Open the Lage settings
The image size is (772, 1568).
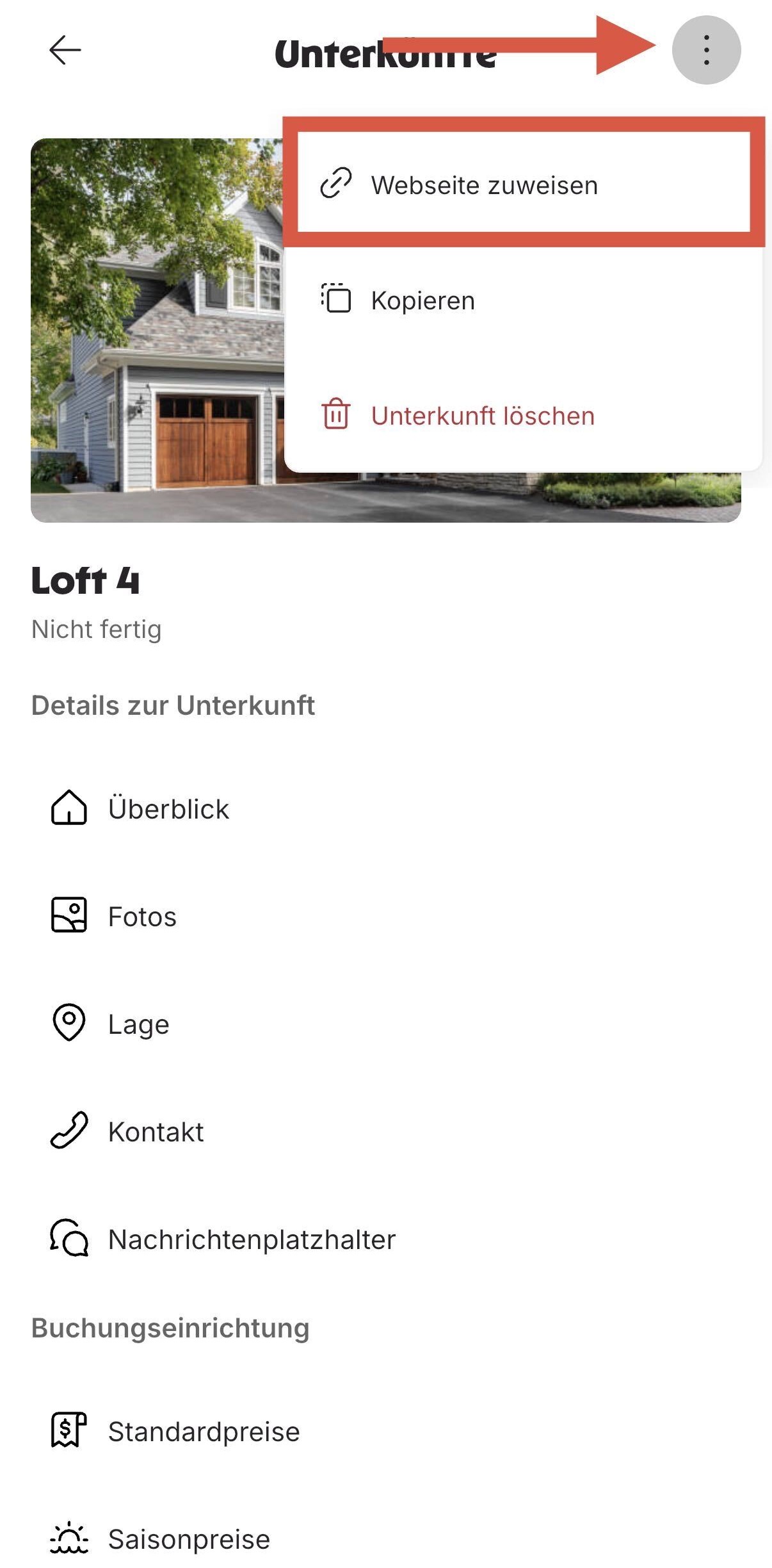(386, 1024)
